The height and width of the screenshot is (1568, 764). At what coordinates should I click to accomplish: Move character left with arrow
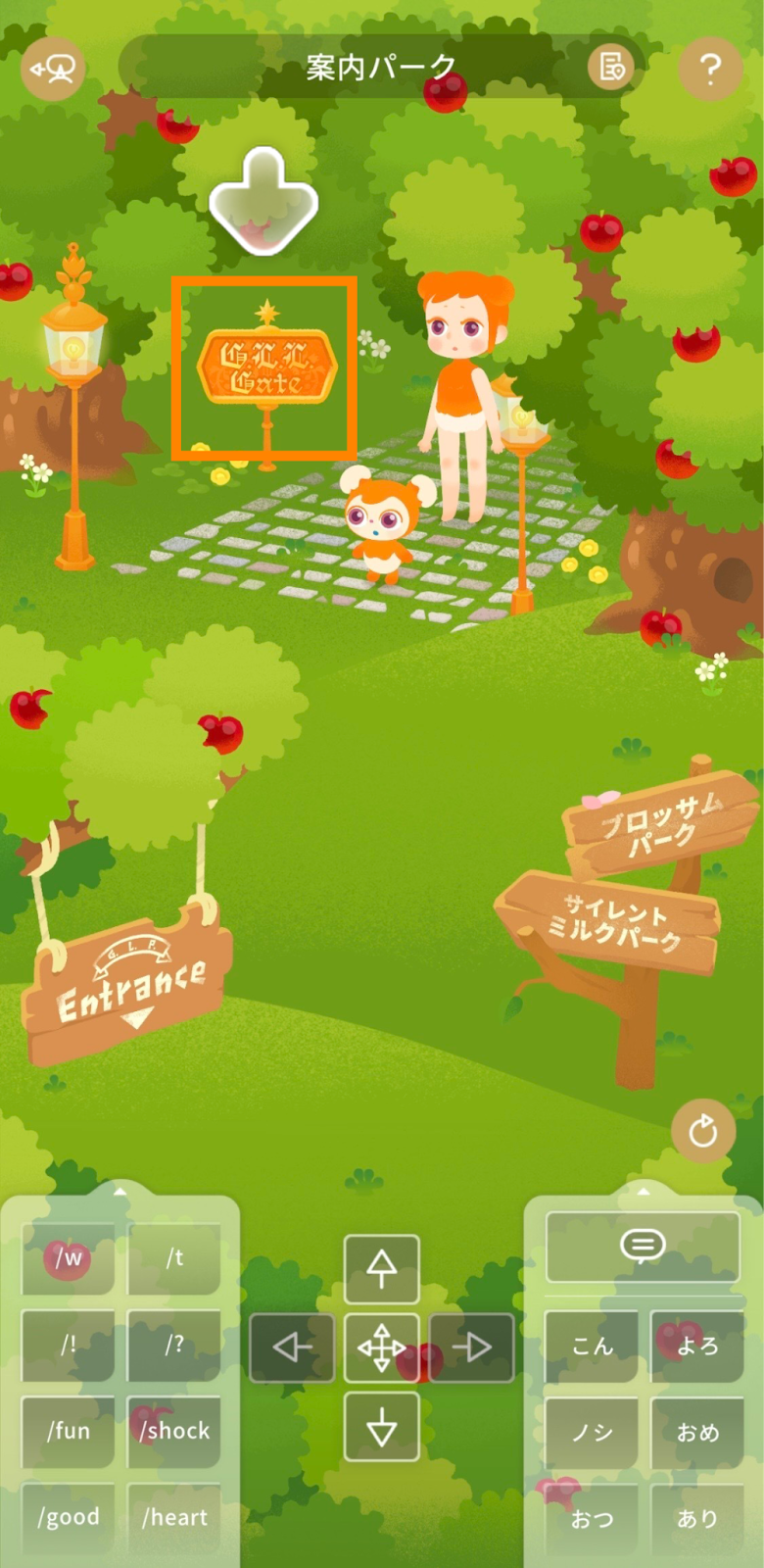(292, 1347)
